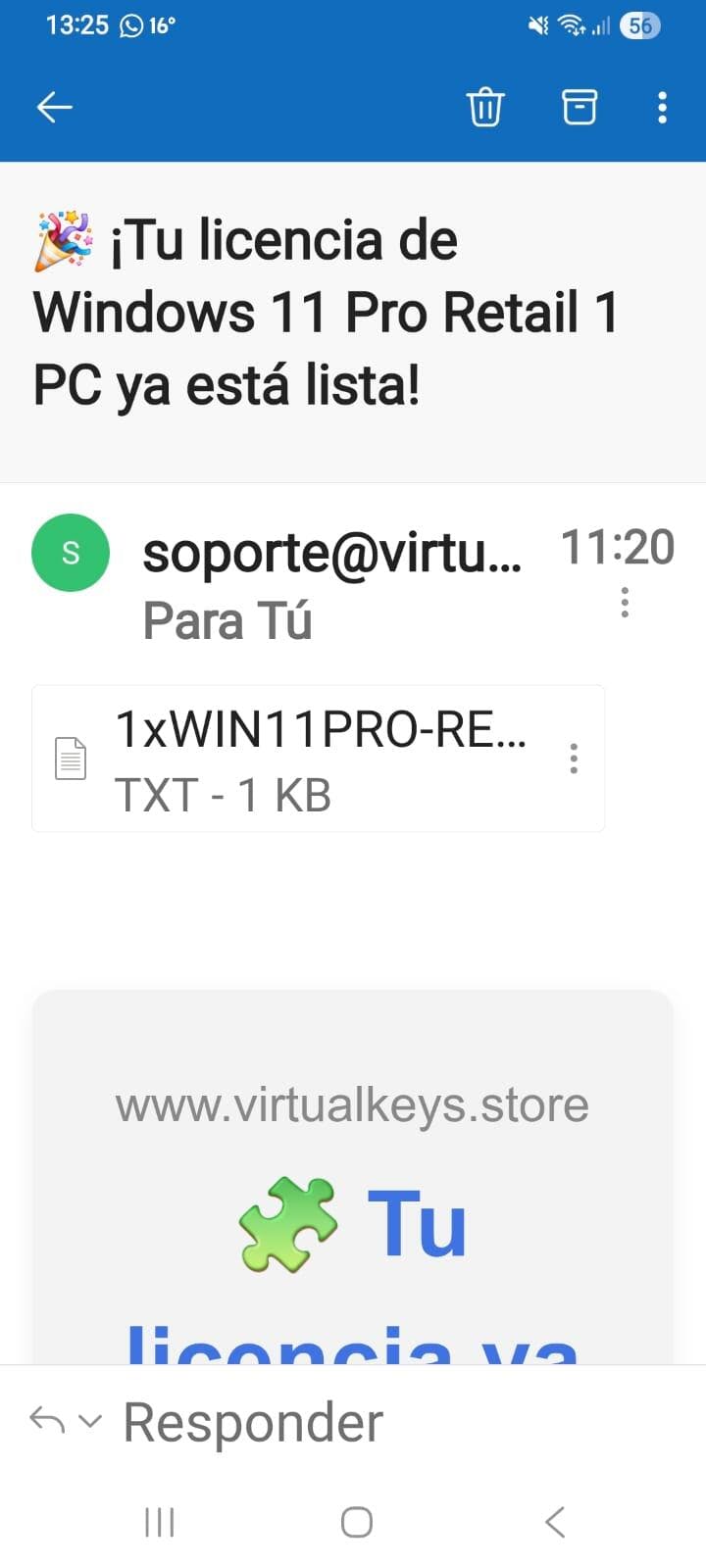Delete this email with the trash icon
Viewport: 706px width, 1568px height.
click(x=484, y=107)
